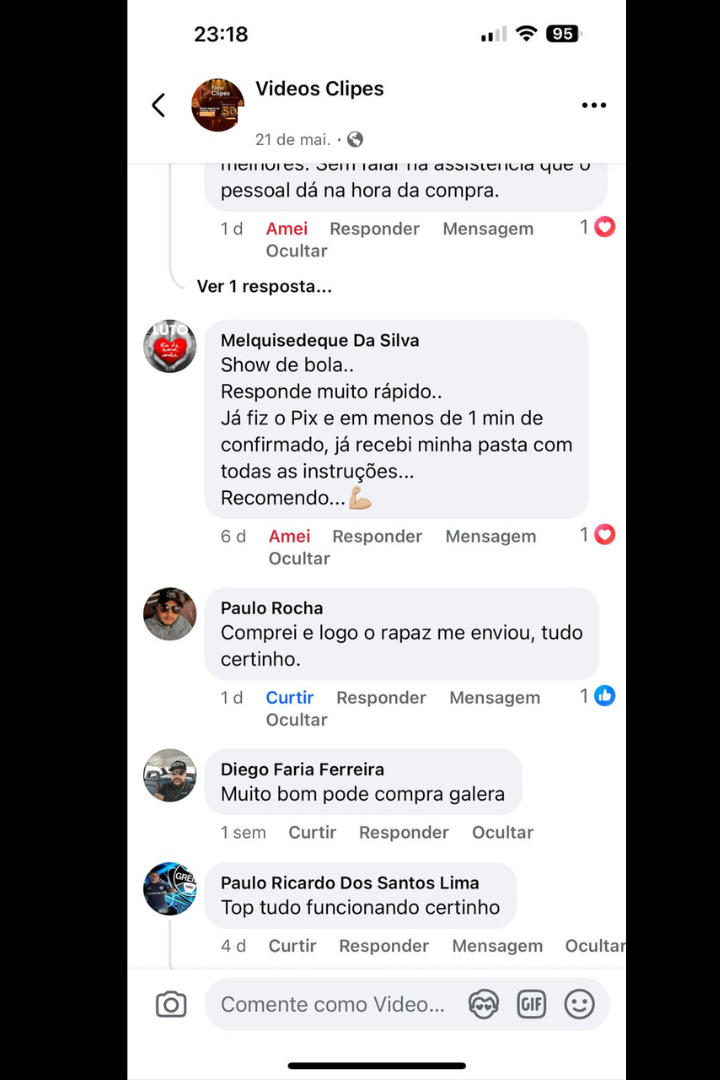This screenshot has height=1080, width=720.
Task: Reply to Paulo Rocha's comment
Action: tap(381, 697)
